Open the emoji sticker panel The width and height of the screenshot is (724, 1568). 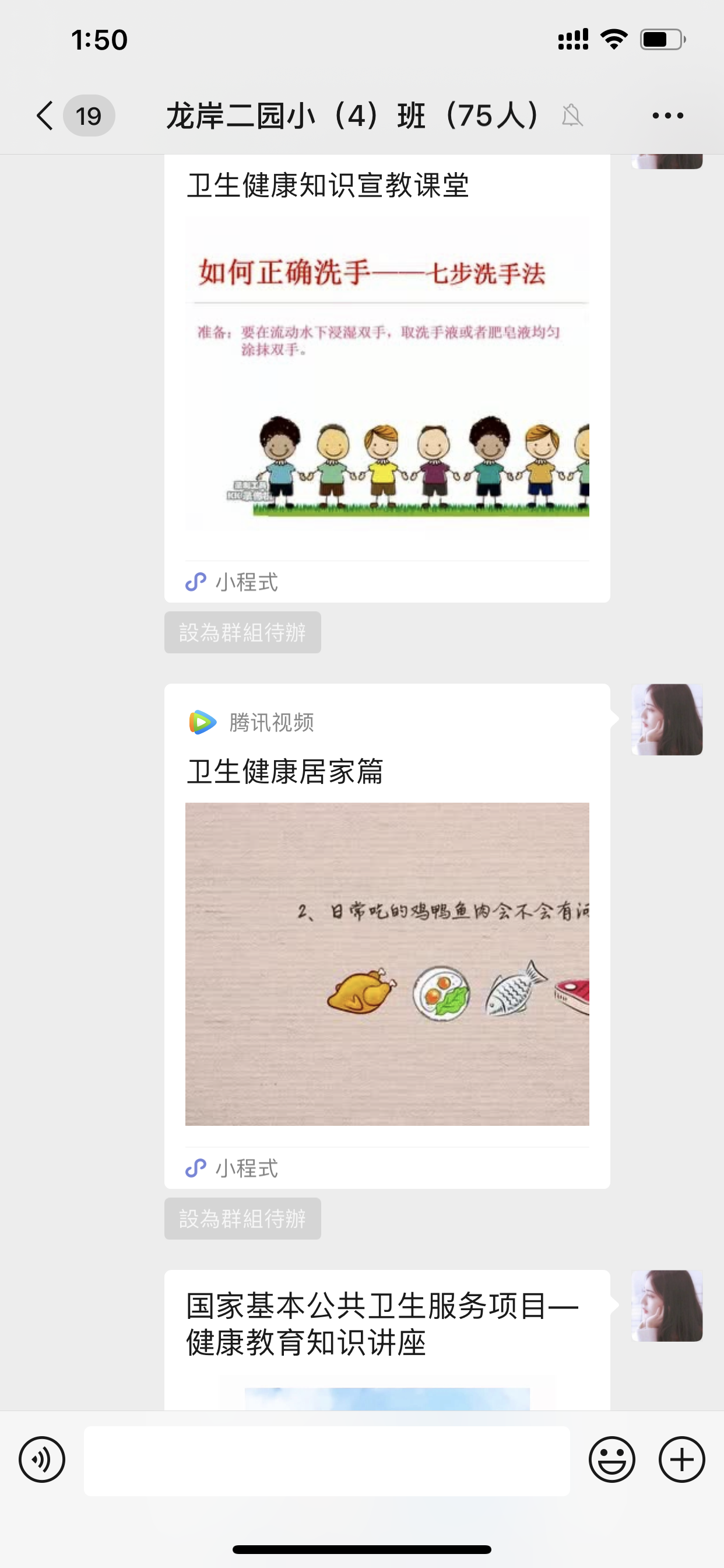(x=611, y=1459)
